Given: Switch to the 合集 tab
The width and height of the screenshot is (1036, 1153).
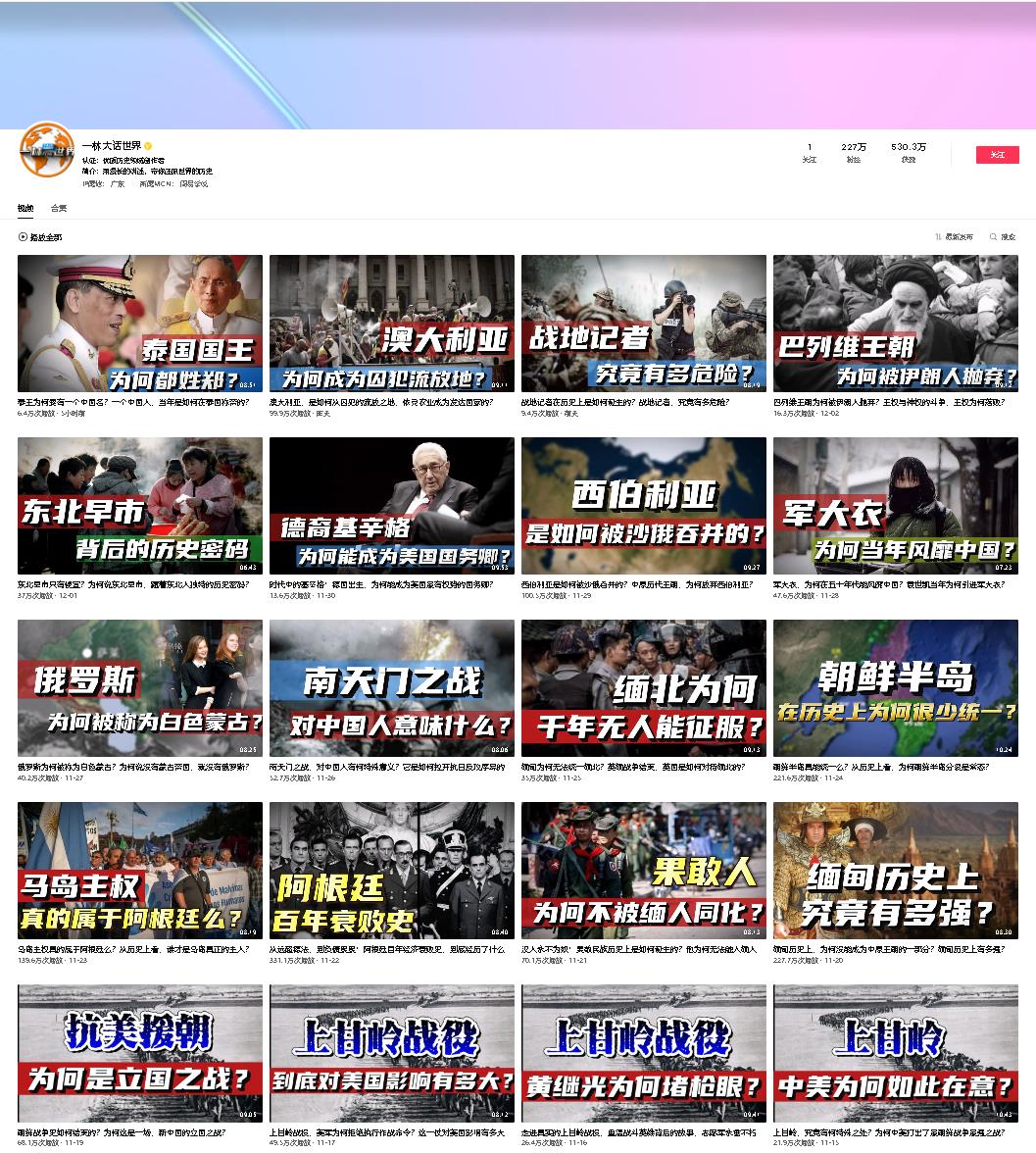Looking at the screenshot, I should click(x=59, y=208).
